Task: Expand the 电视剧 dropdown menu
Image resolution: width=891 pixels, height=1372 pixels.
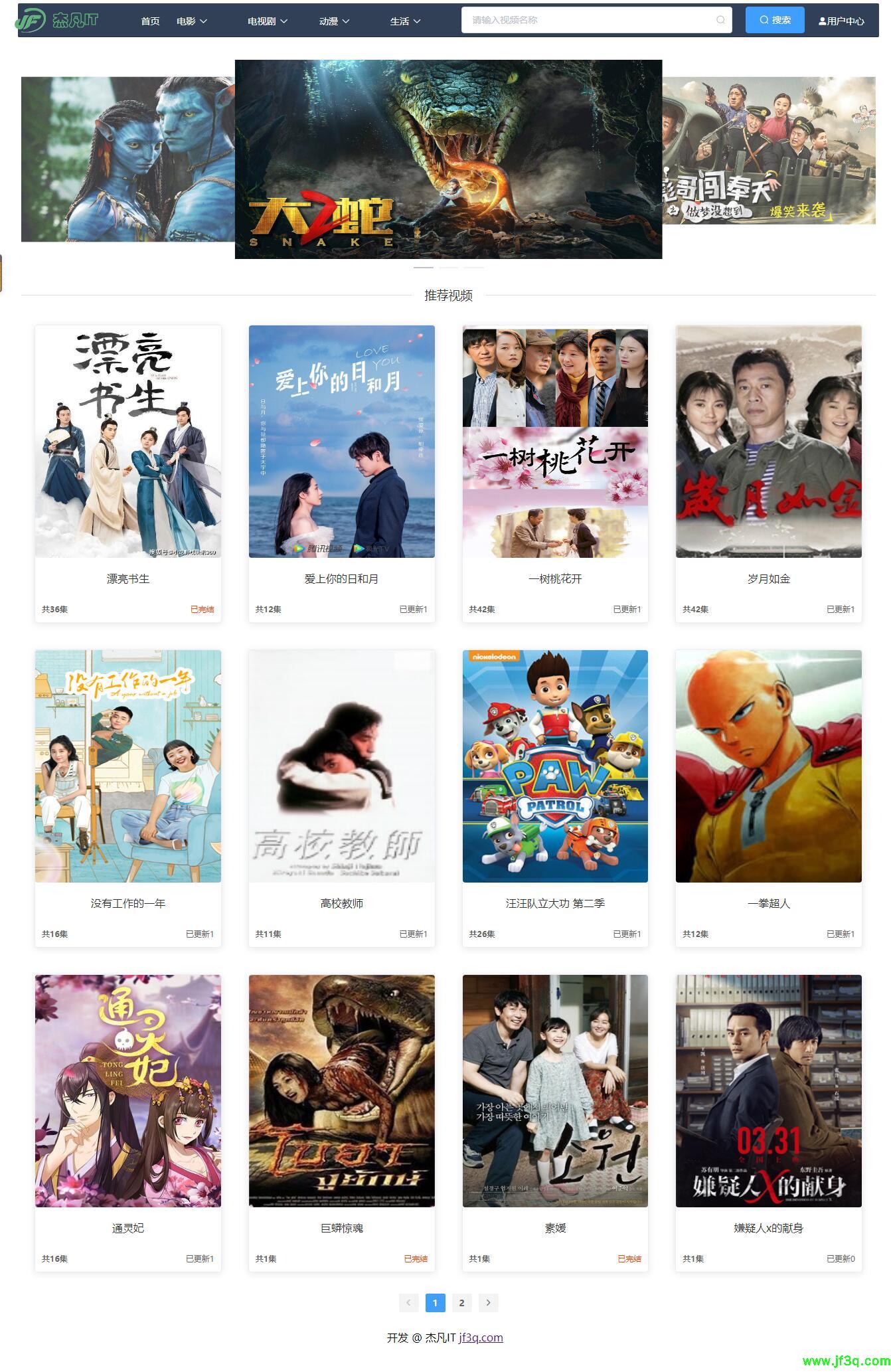Action: pyautogui.click(x=267, y=21)
